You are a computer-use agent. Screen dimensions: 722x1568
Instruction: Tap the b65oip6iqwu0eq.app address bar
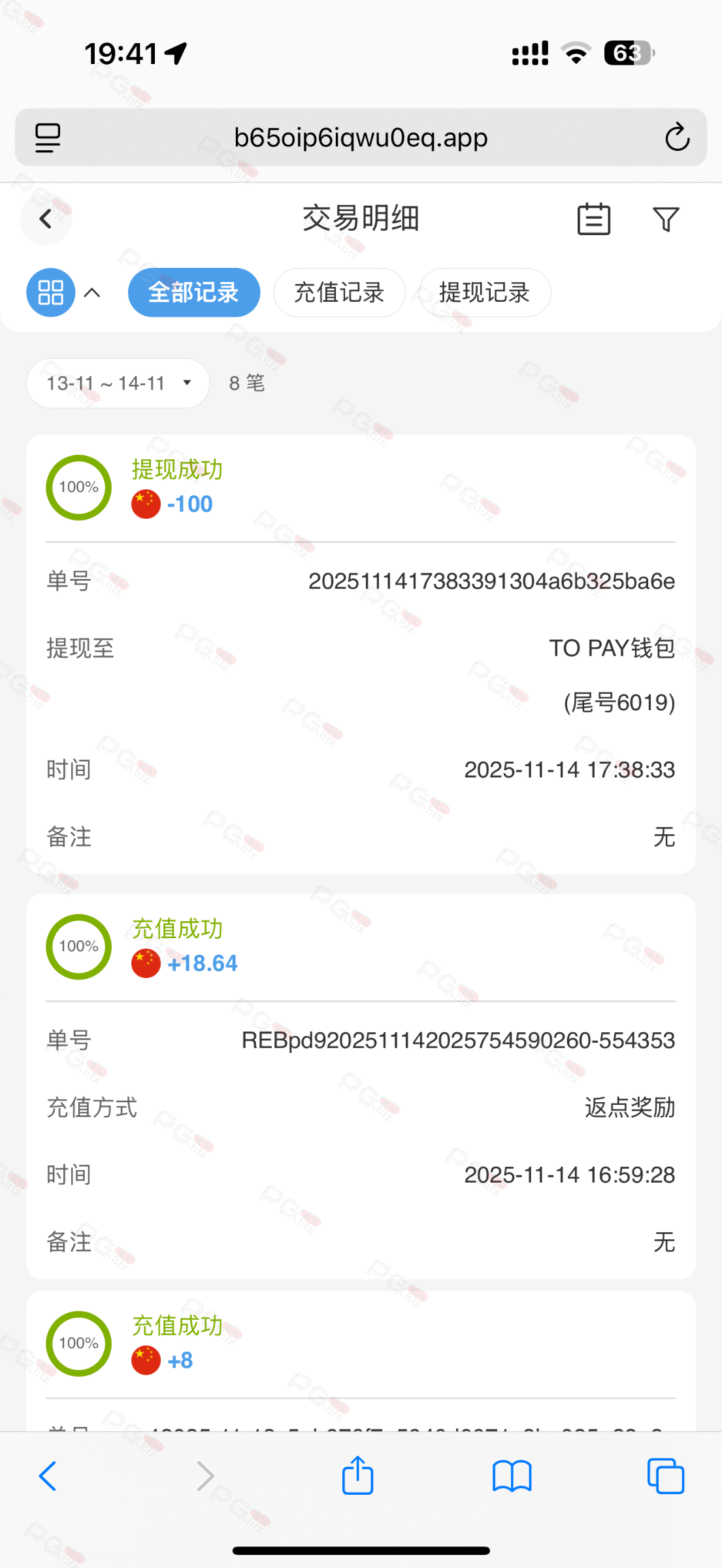tap(361, 138)
